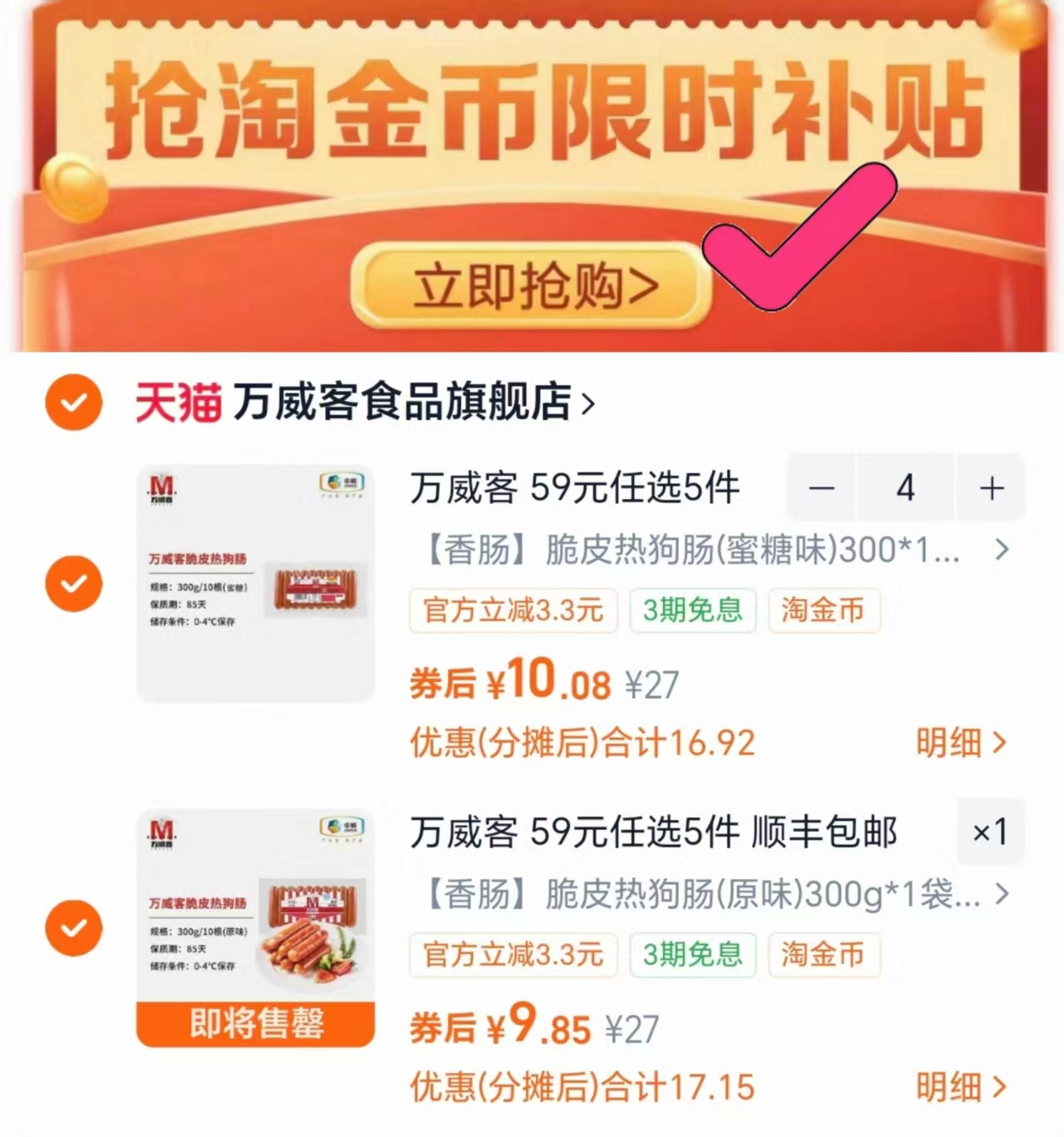
Task: Click the gold coin icon in the banner
Action: (73, 186)
